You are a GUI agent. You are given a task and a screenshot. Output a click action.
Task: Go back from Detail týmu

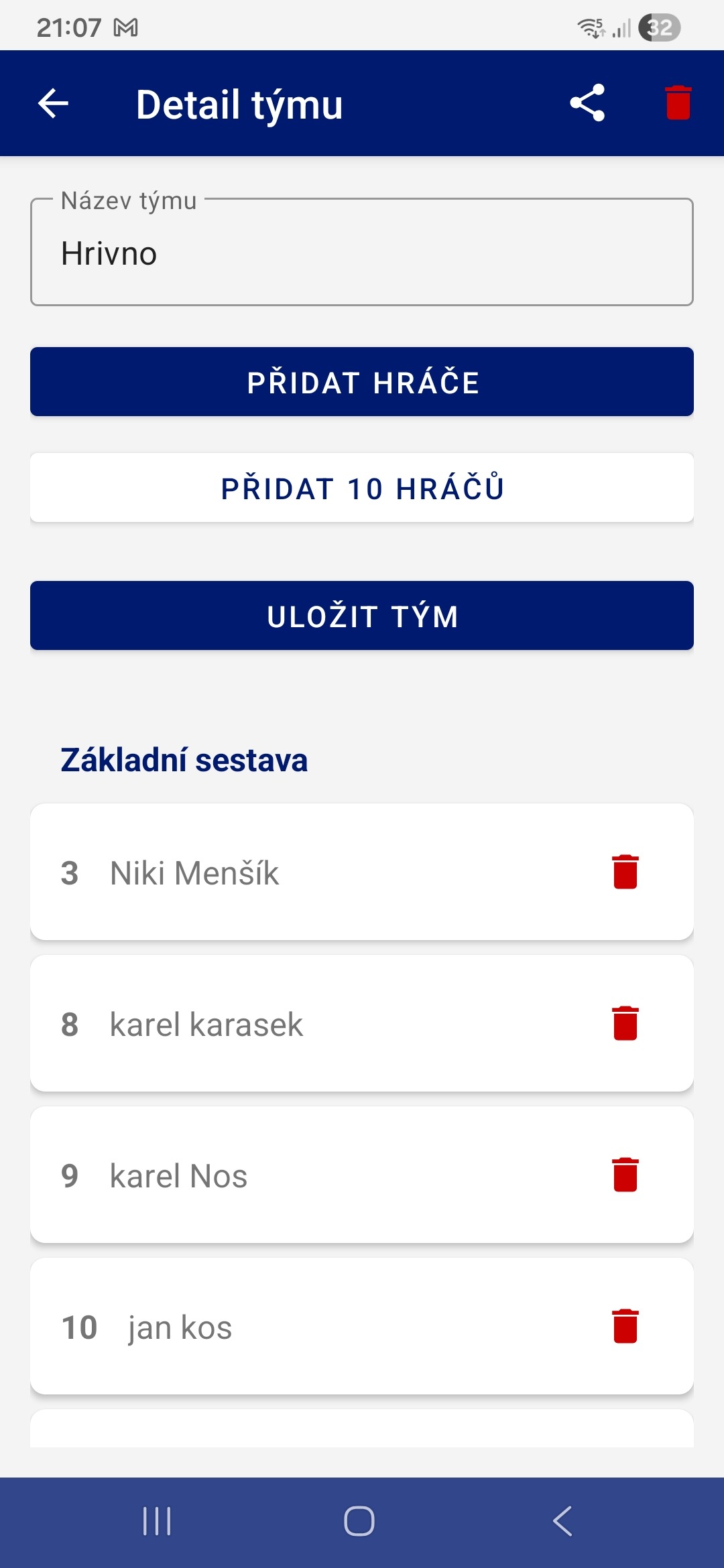(54, 104)
